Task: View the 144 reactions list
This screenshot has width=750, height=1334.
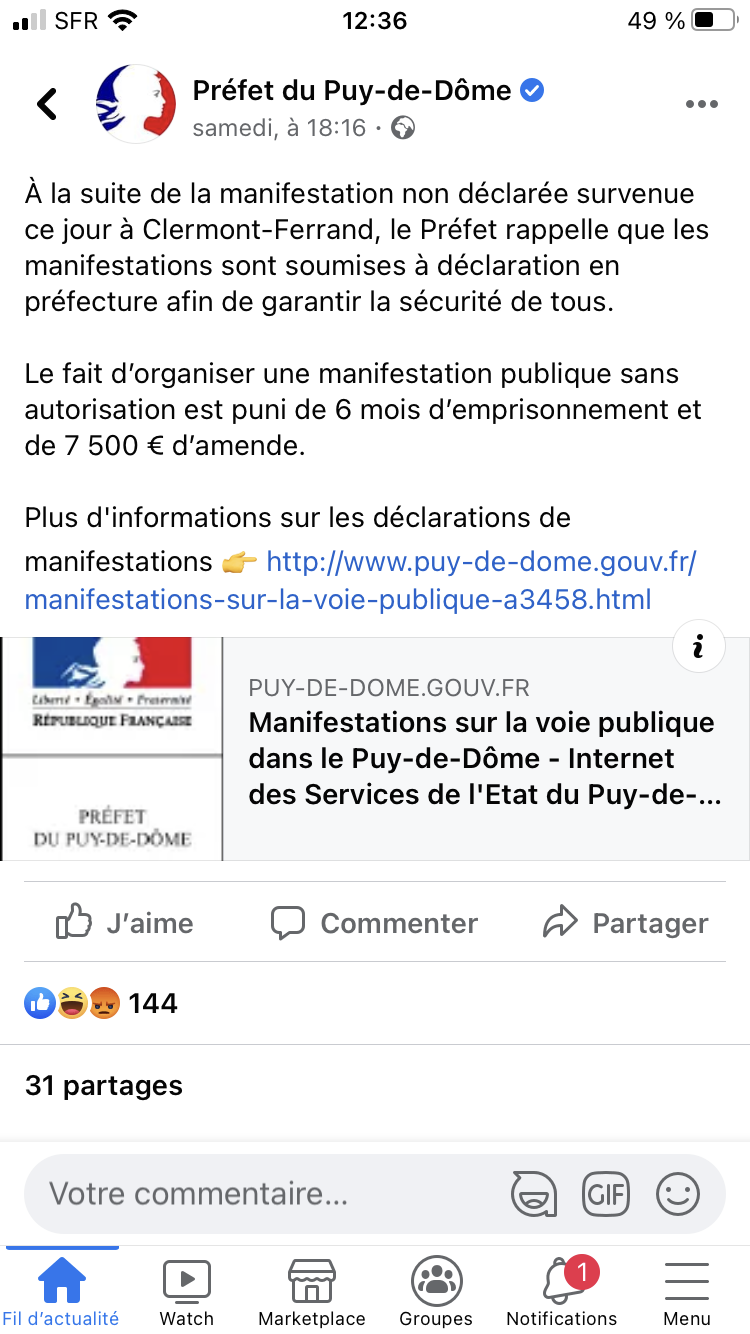Action: (x=101, y=1003)
